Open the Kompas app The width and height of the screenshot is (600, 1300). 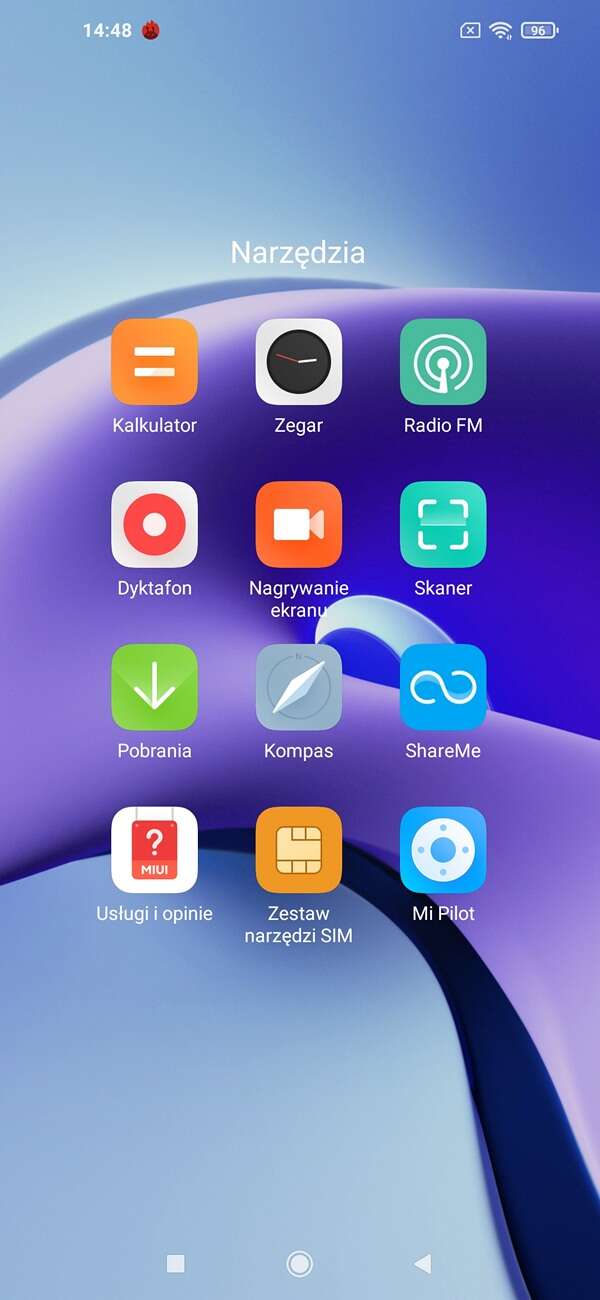tap(298, 687)
